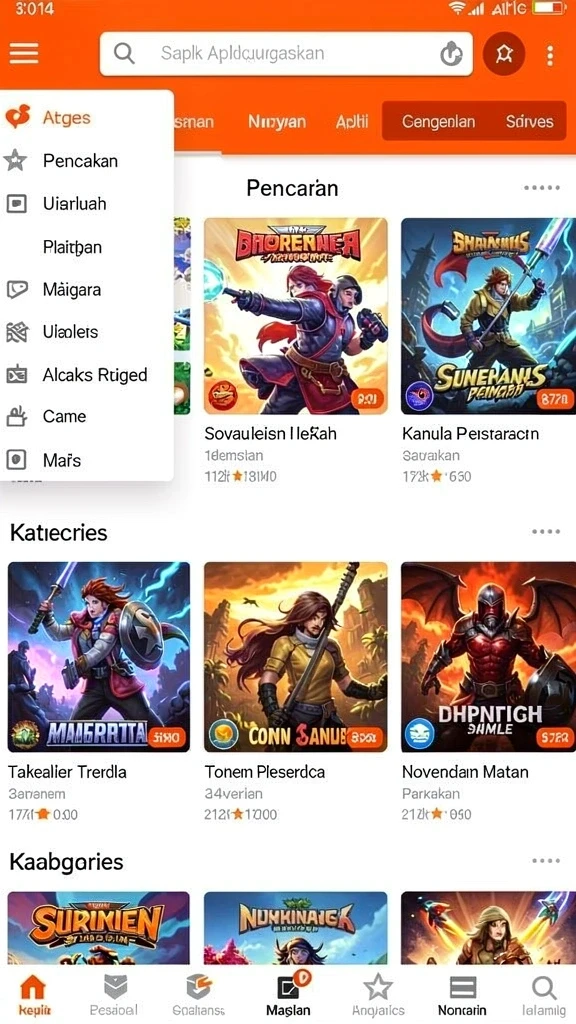Screen dimensions: 576x1024
Task: Open the Tonem Pleserdca game card
Action: click(296, 692)
